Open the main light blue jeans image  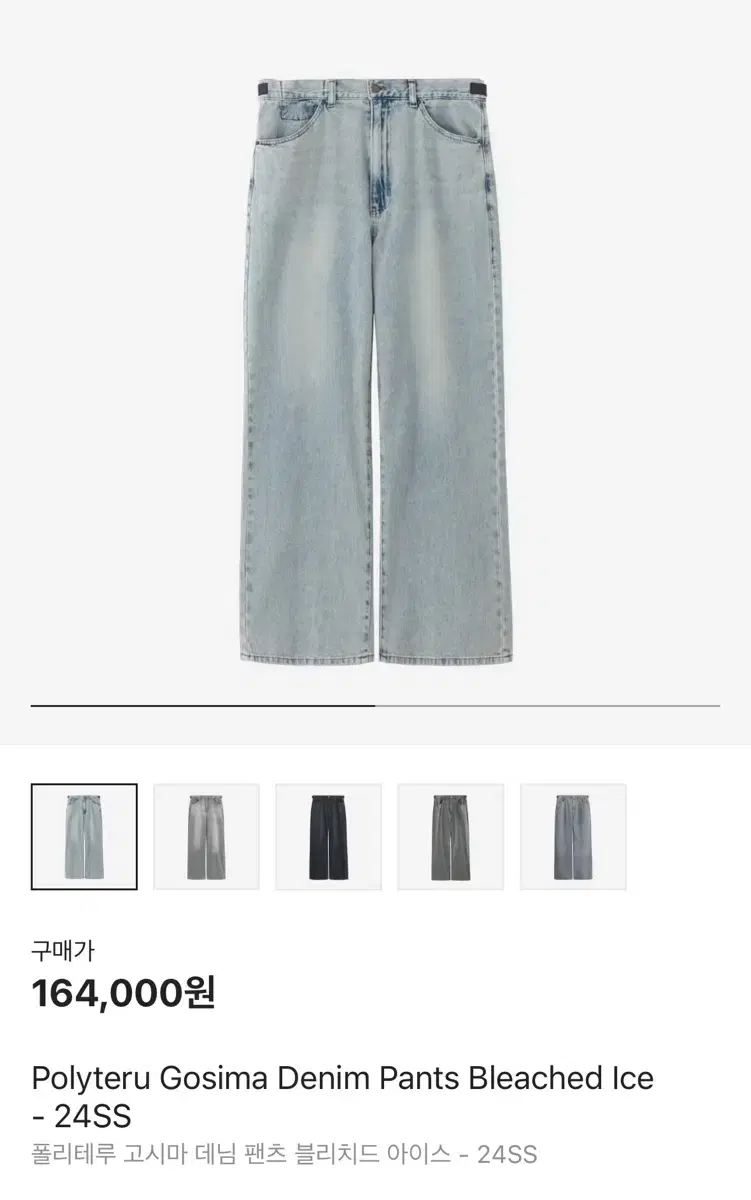tap(376, 372)
